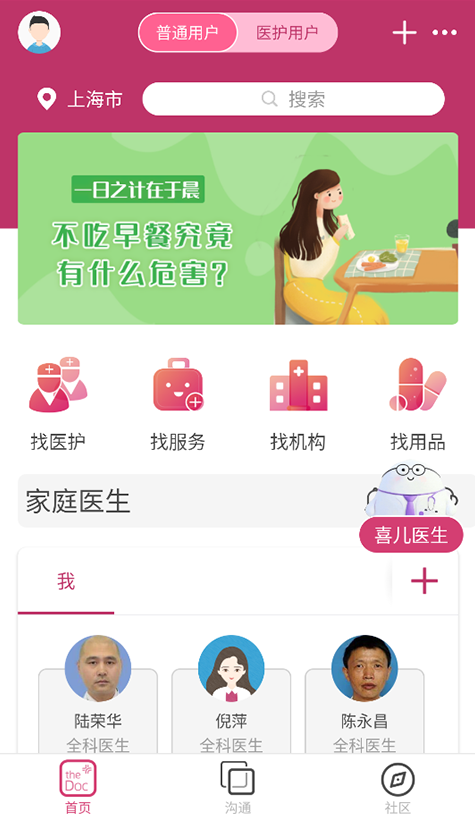This screenshot has height=816, width=475.
Task: Open the 搜索 search box
Action: 293,99
